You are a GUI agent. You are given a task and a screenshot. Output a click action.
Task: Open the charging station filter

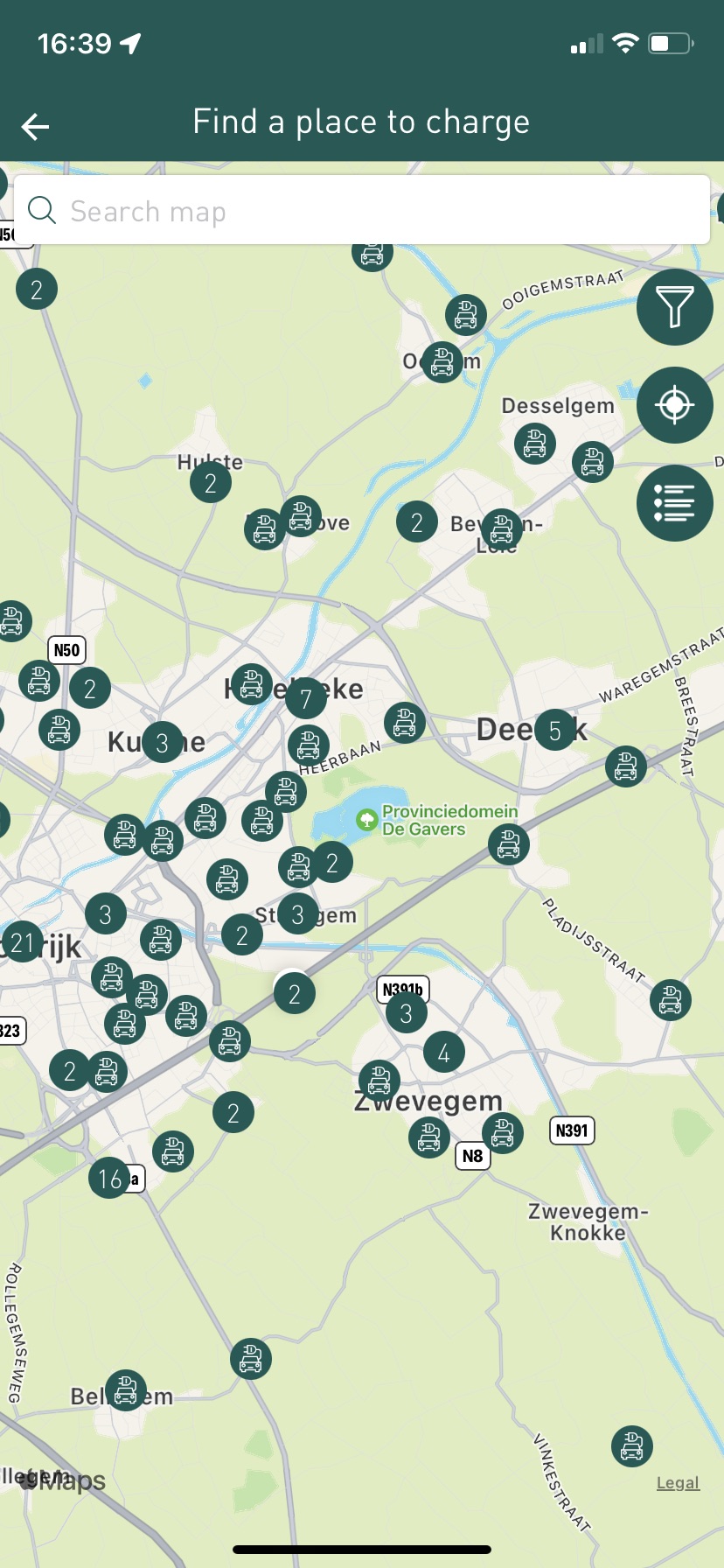pyautogui.click(x=675, y=307)
